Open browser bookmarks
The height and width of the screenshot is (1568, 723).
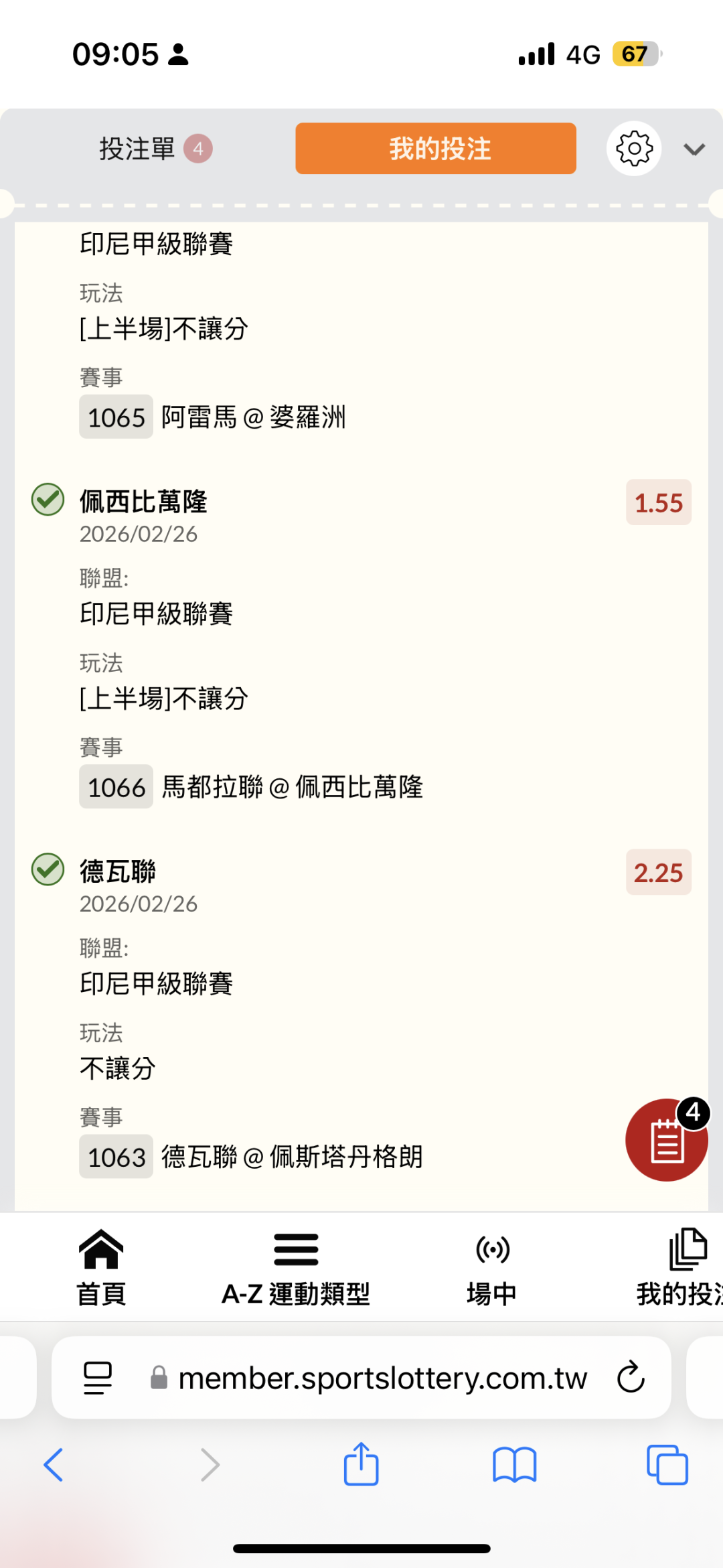click(x=514, y=1464)
